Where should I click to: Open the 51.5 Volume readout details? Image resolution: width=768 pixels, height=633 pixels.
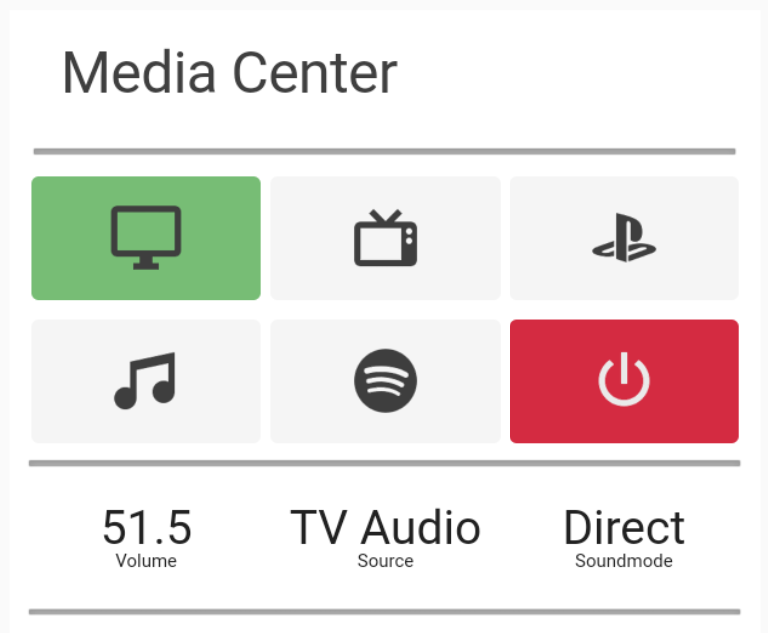click(x=146, y=537)
